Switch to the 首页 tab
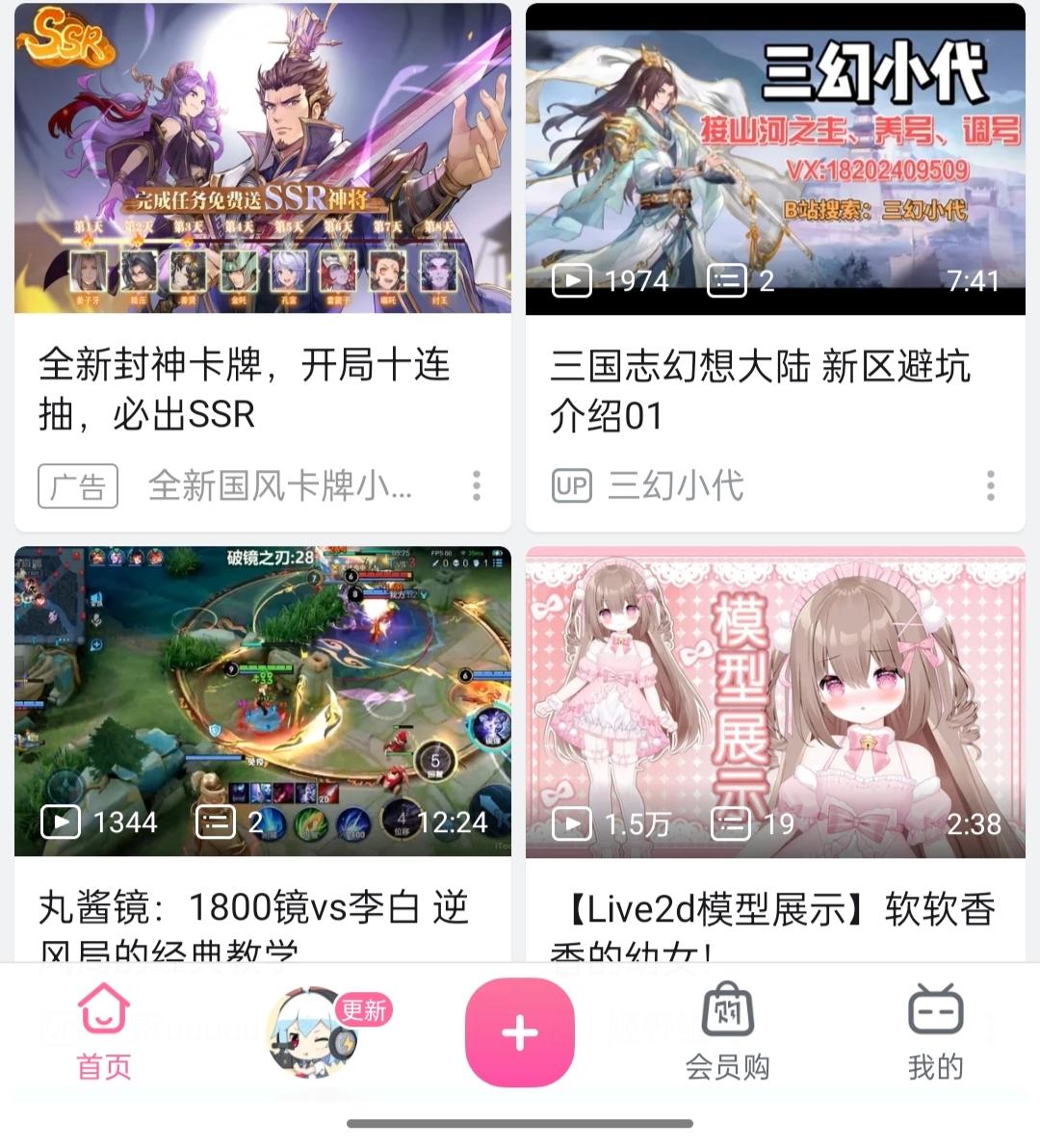 coord(103,1035)
